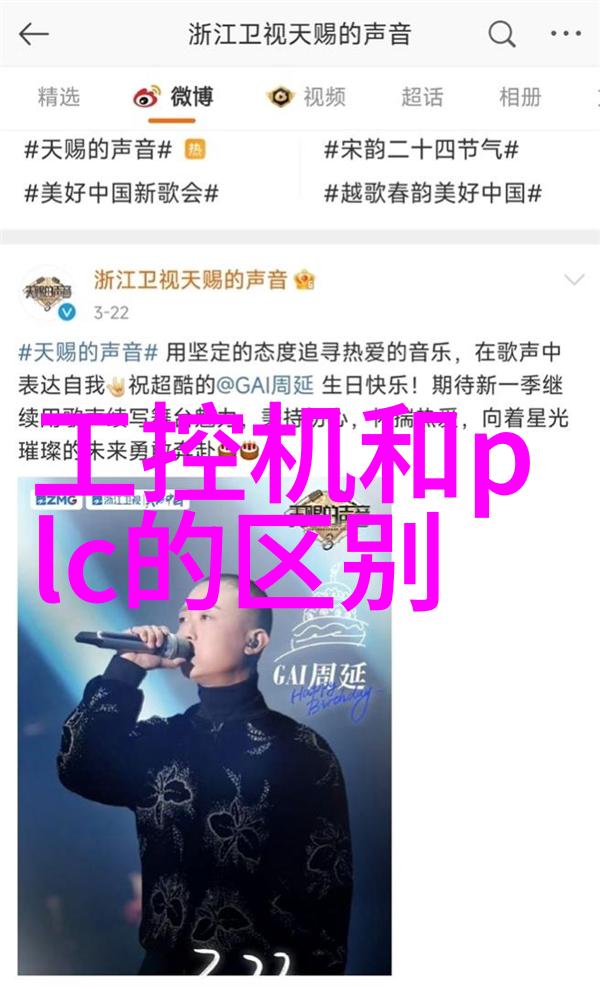Image resolution: width=600 pixels, height=989 pixels.
Task: Switch to the 精选 tab
Action: [58, 97]
